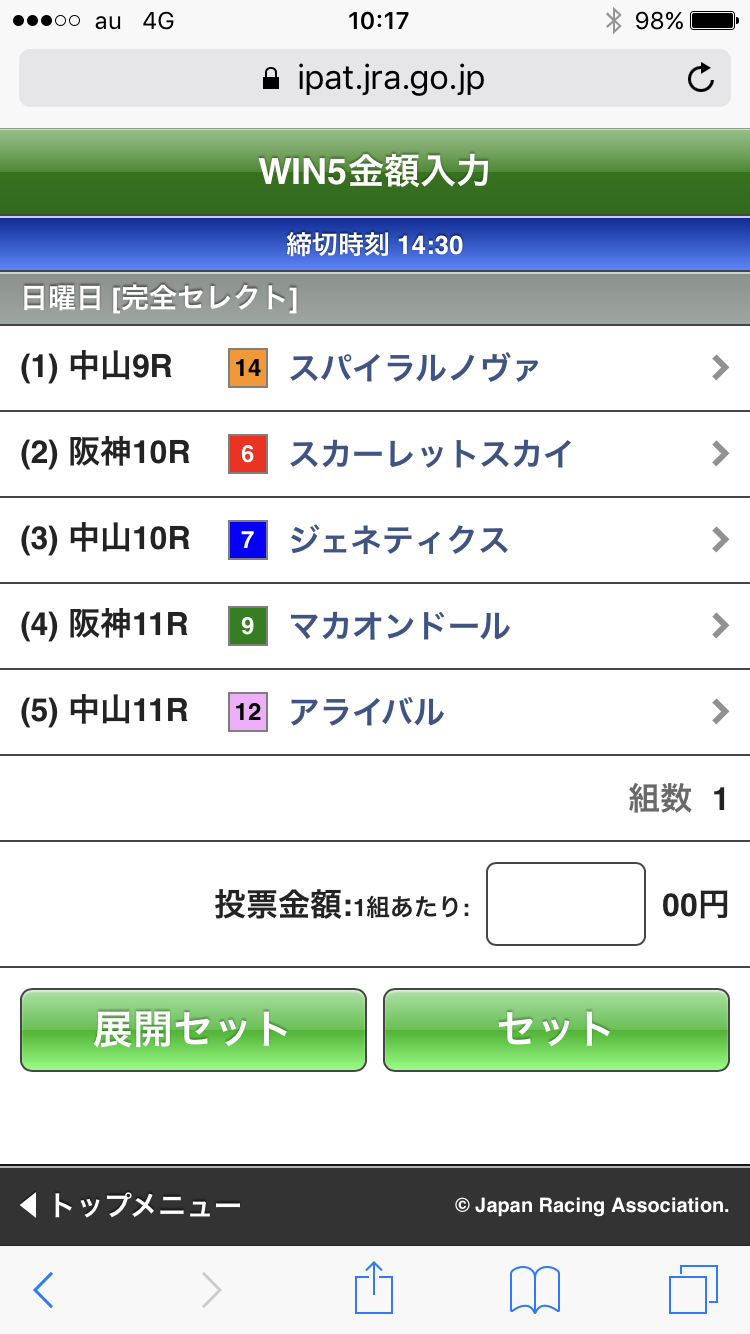Show open Safari tabs
The image size is (750, 1334).
[693, 1290]
